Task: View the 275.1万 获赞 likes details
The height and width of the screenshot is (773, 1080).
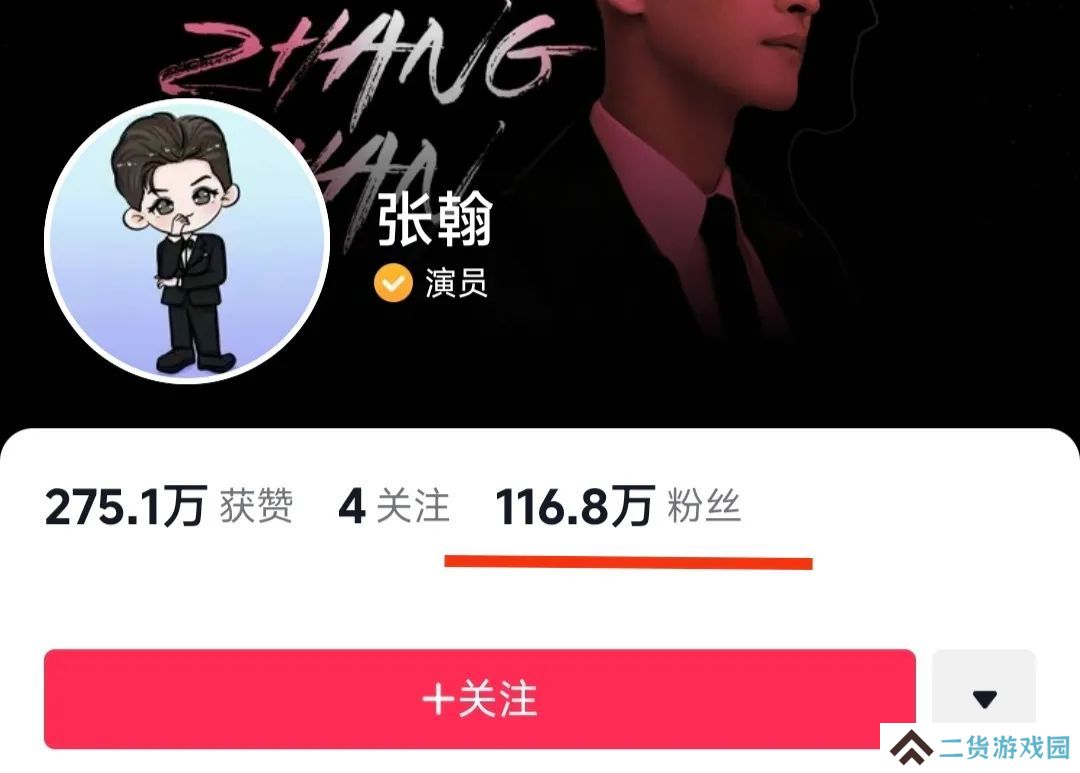Action: tap(168, 508)
